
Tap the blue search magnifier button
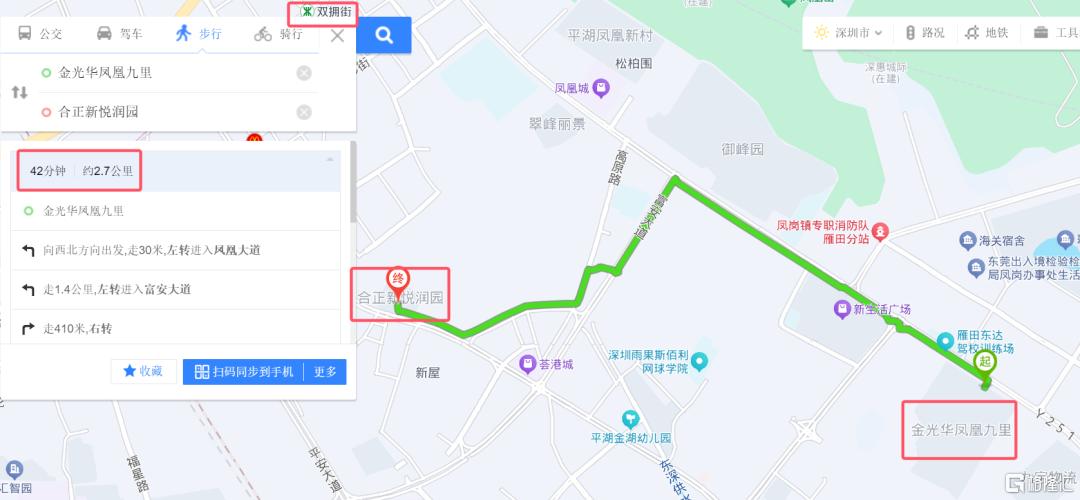tap(385, 35)
